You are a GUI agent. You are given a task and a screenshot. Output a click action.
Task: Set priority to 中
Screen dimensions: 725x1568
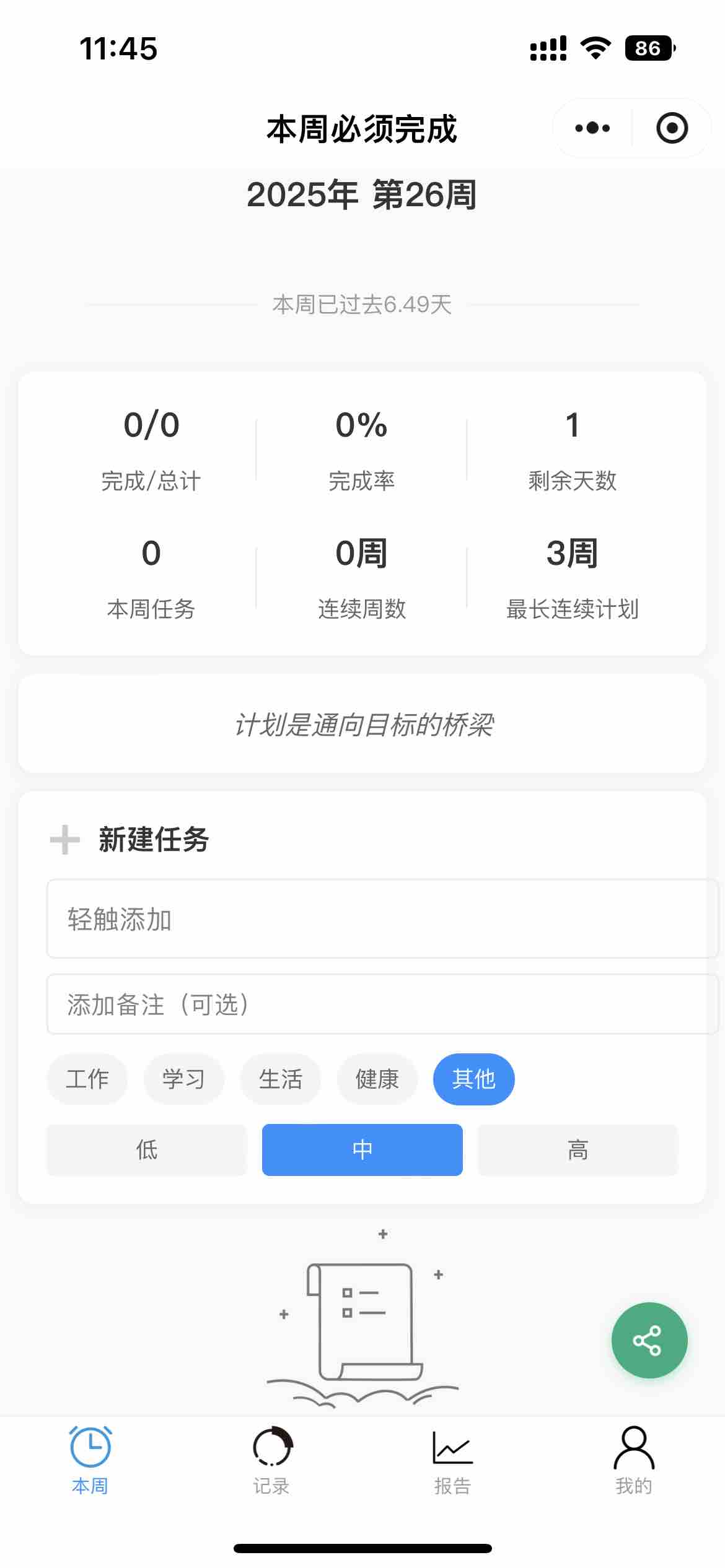click(x=362, y=1150)
